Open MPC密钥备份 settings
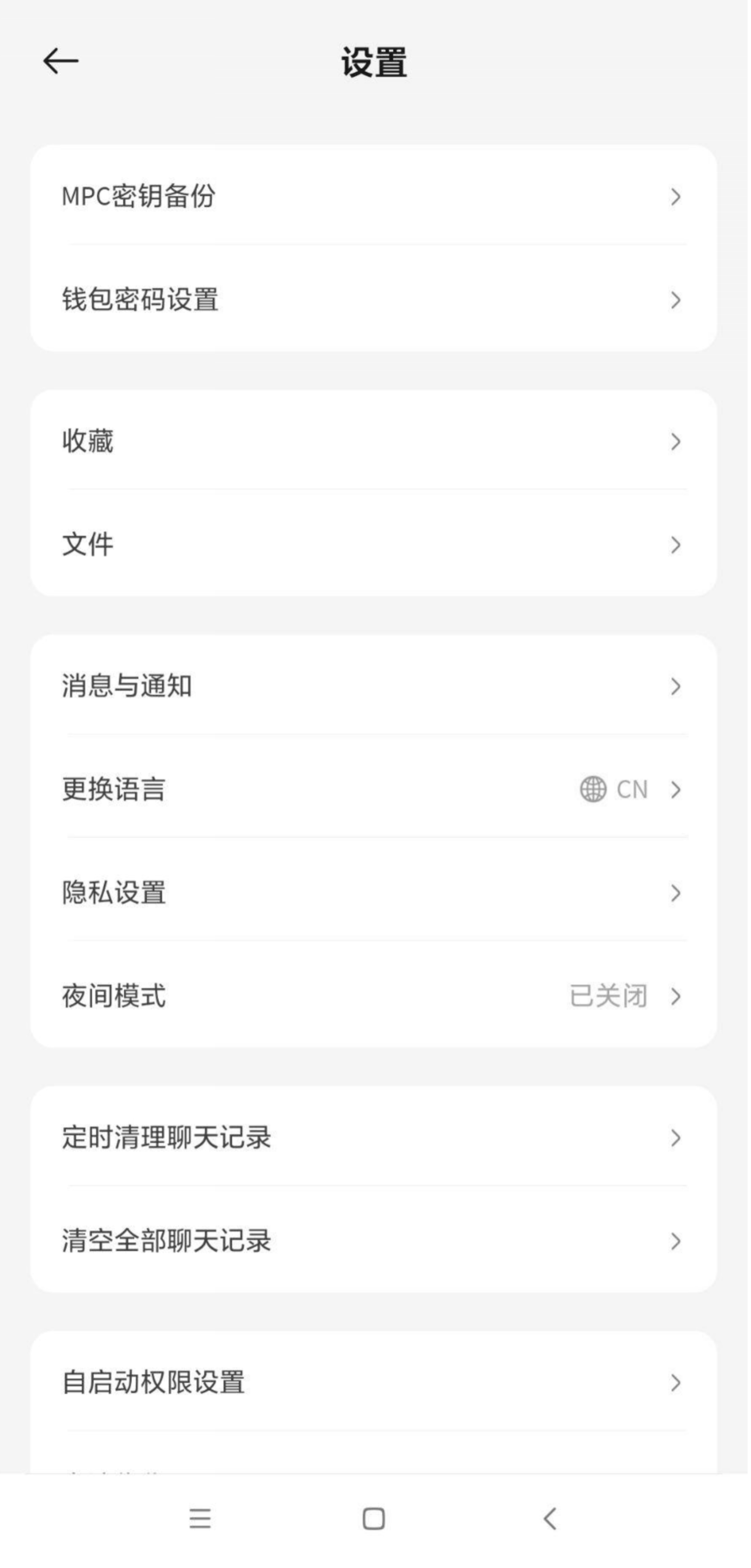Screen dimensions: 751x1568 pyautogui.click(x=373, y=196)
